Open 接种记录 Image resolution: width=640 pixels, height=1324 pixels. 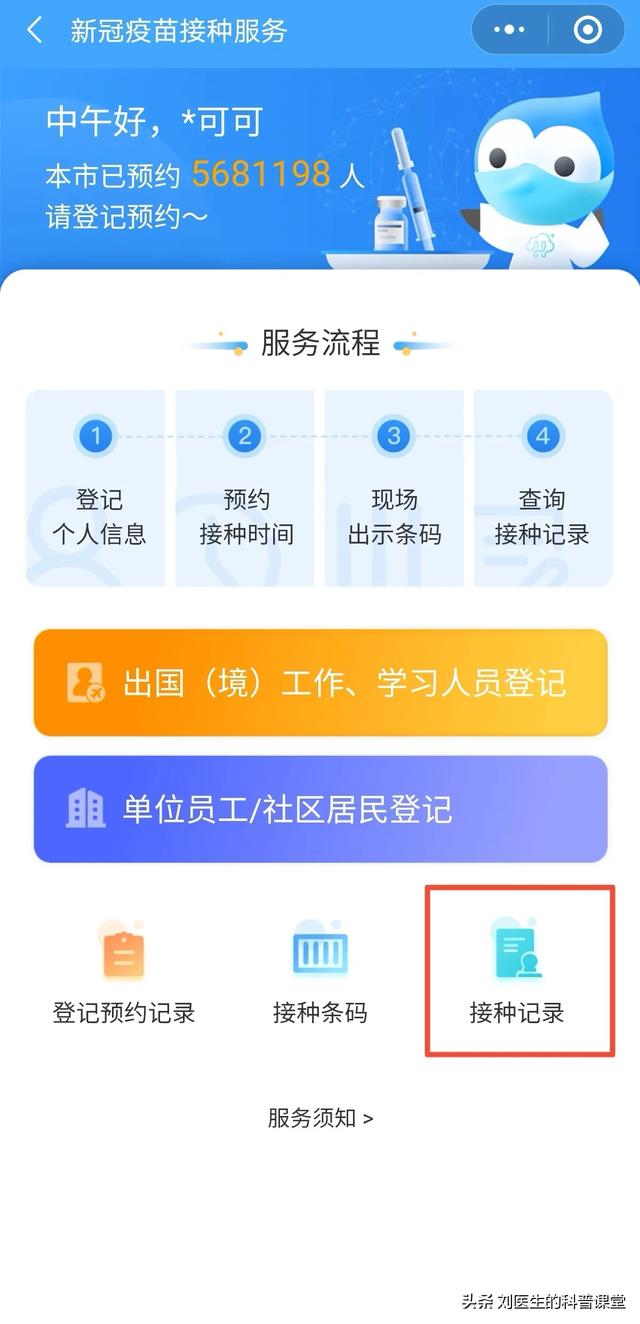click(518, 973)
